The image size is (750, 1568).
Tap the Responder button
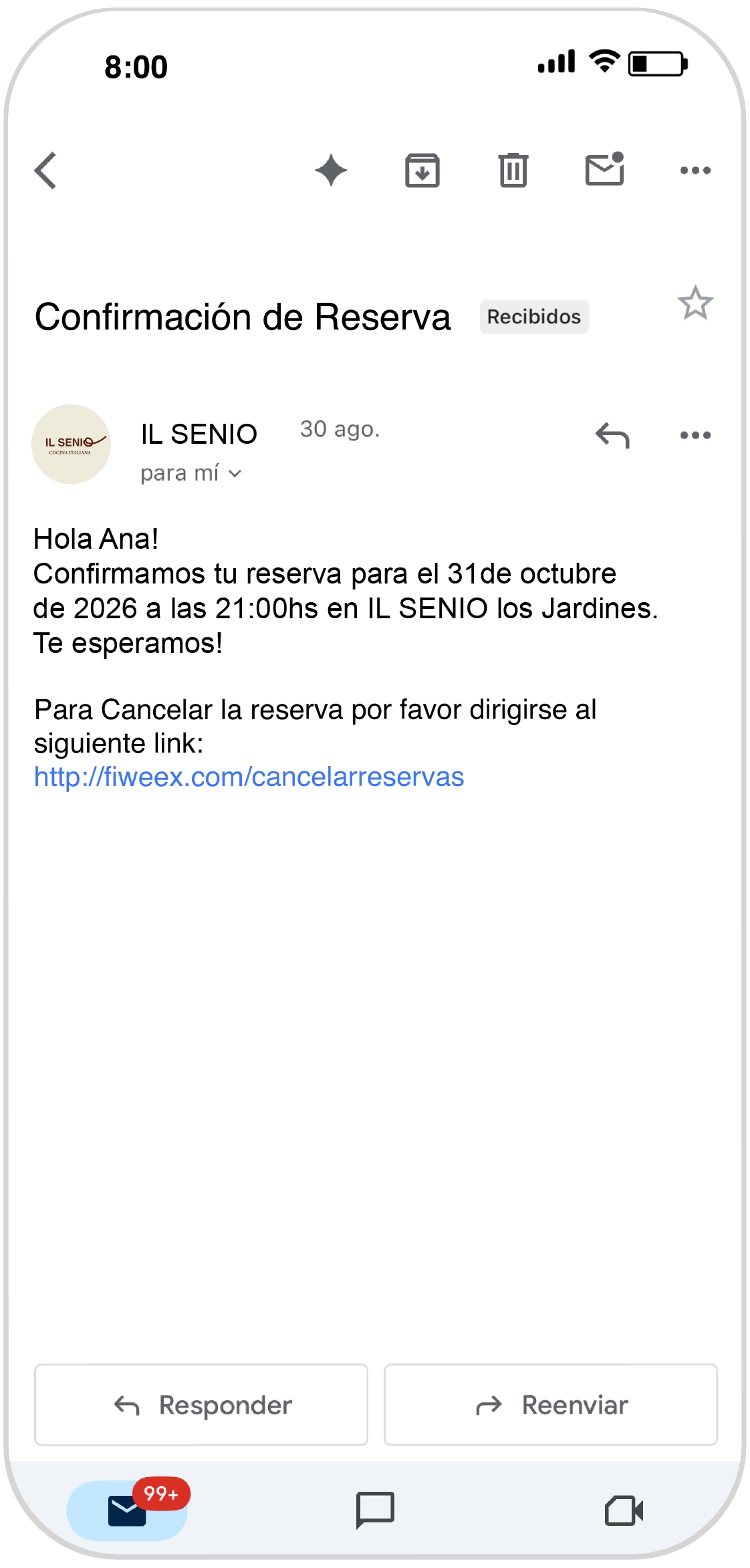[x=201, y=1405]
